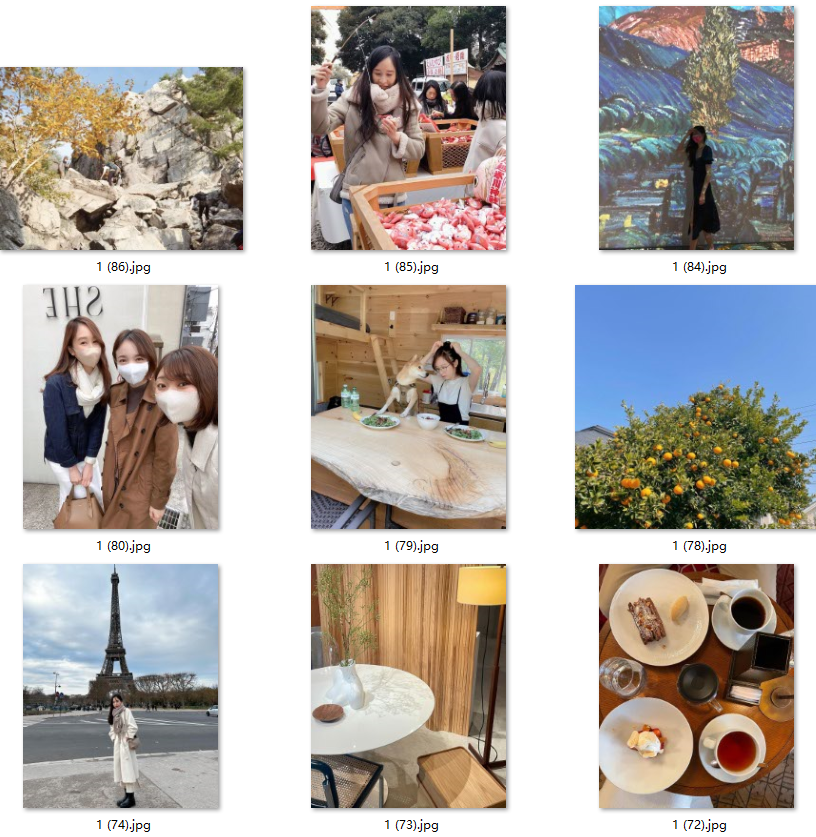View photo 1 (72).jpg

(696, 686)
